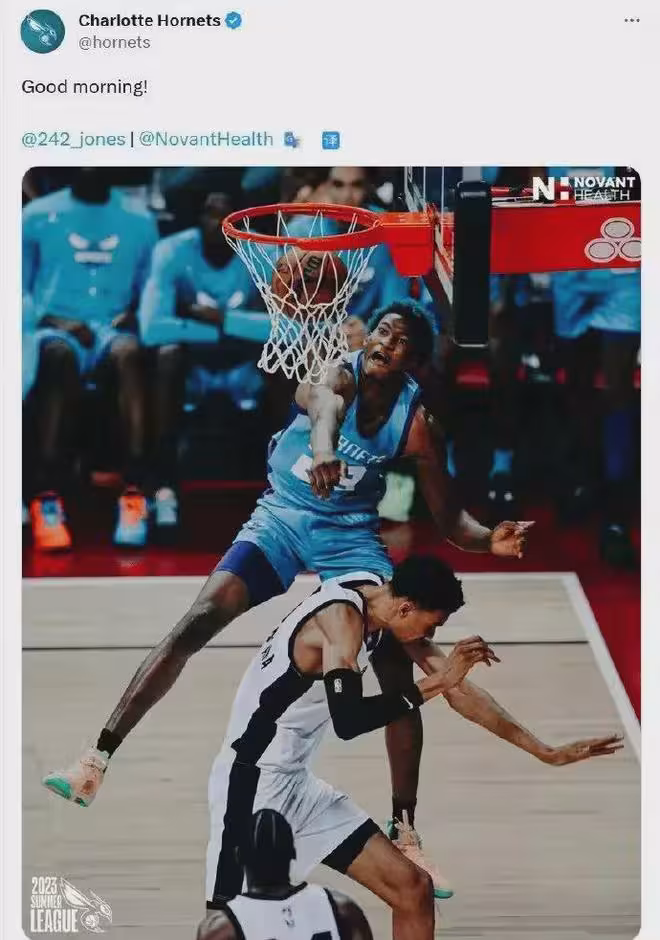Open the @NovantHealth mention
Screen dimensions: 660x940
point(205,139)
